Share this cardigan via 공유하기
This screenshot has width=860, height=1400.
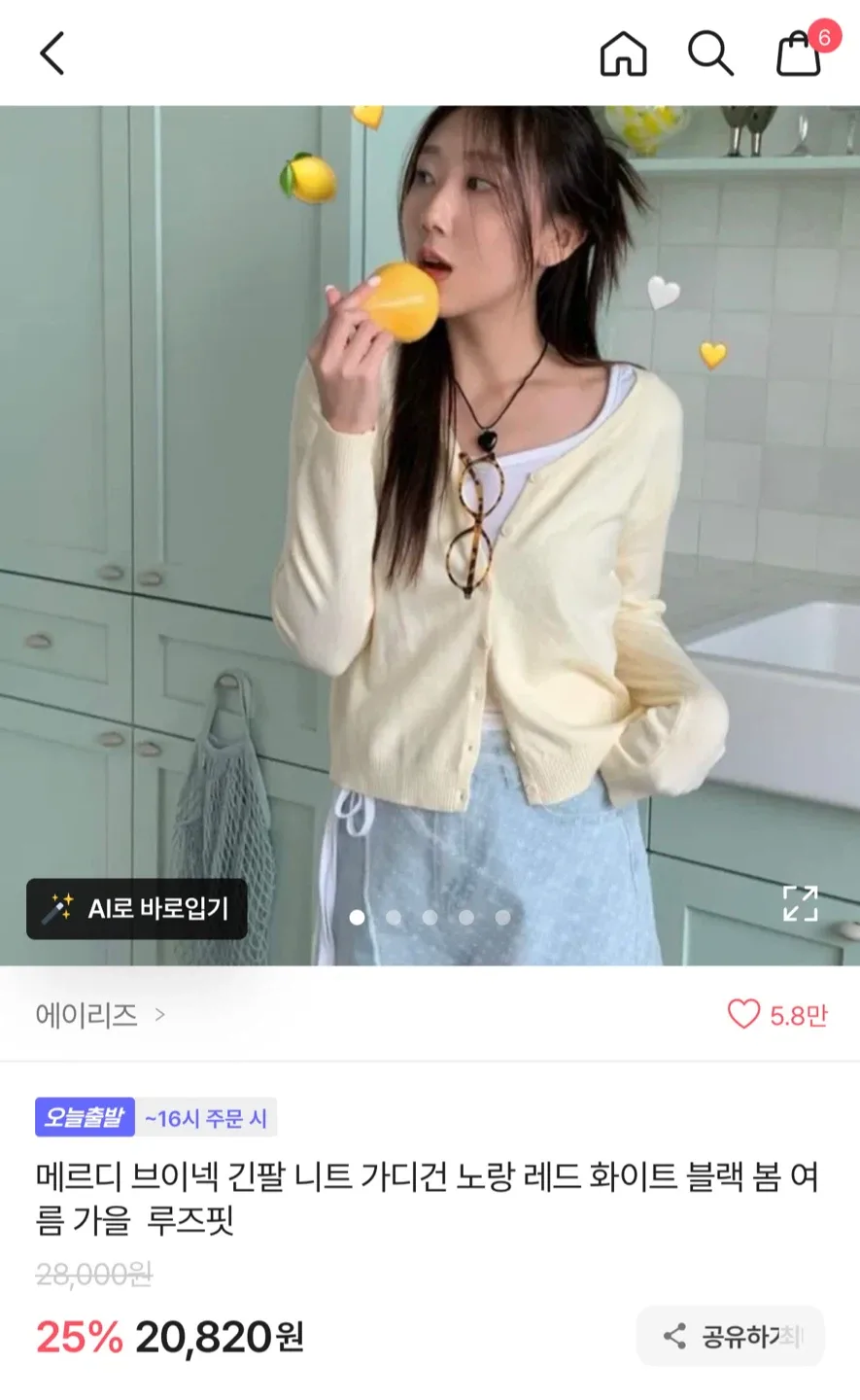731,1336
